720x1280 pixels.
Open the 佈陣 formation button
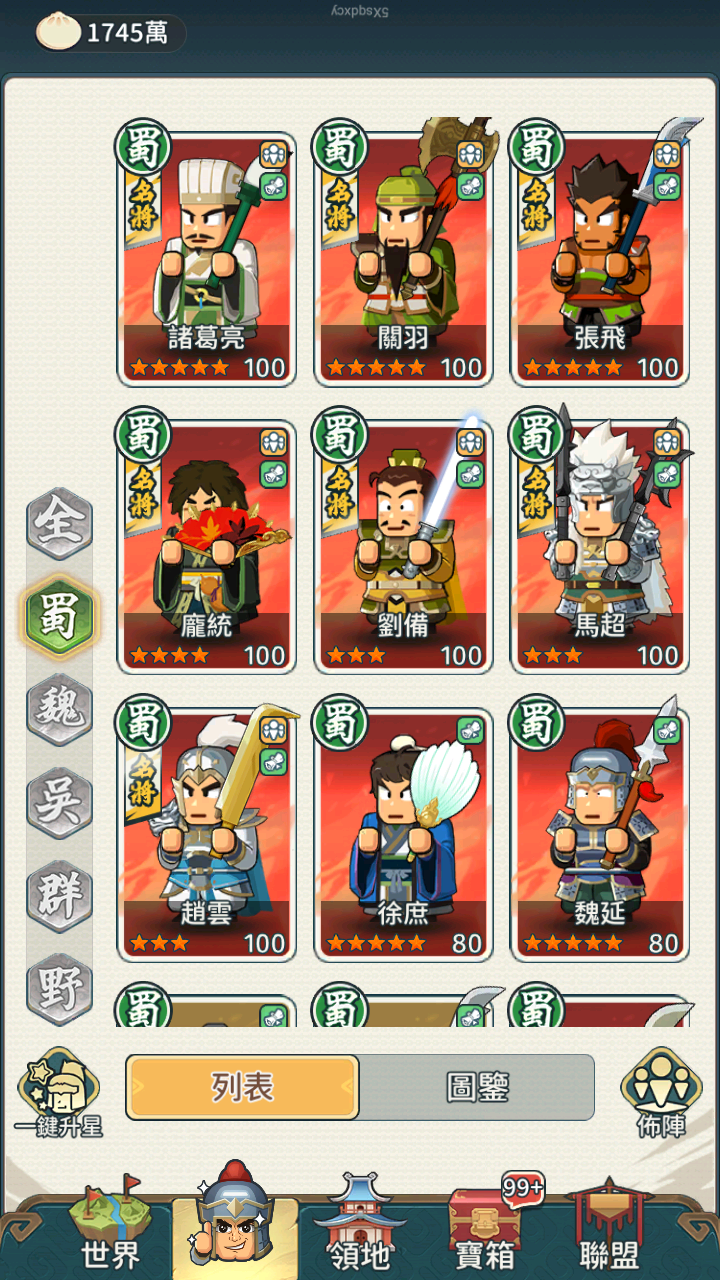point(661,1092)
